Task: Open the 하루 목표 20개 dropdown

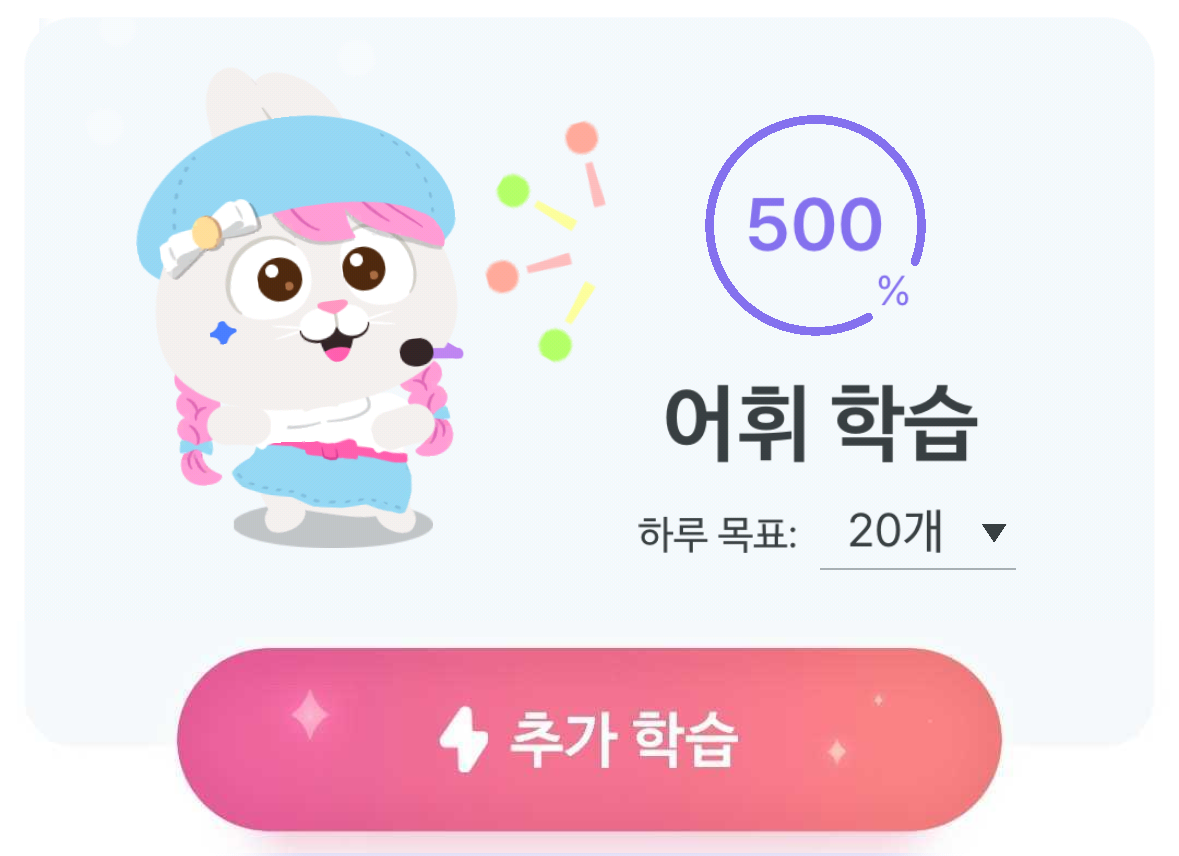Action: [917, 534]
